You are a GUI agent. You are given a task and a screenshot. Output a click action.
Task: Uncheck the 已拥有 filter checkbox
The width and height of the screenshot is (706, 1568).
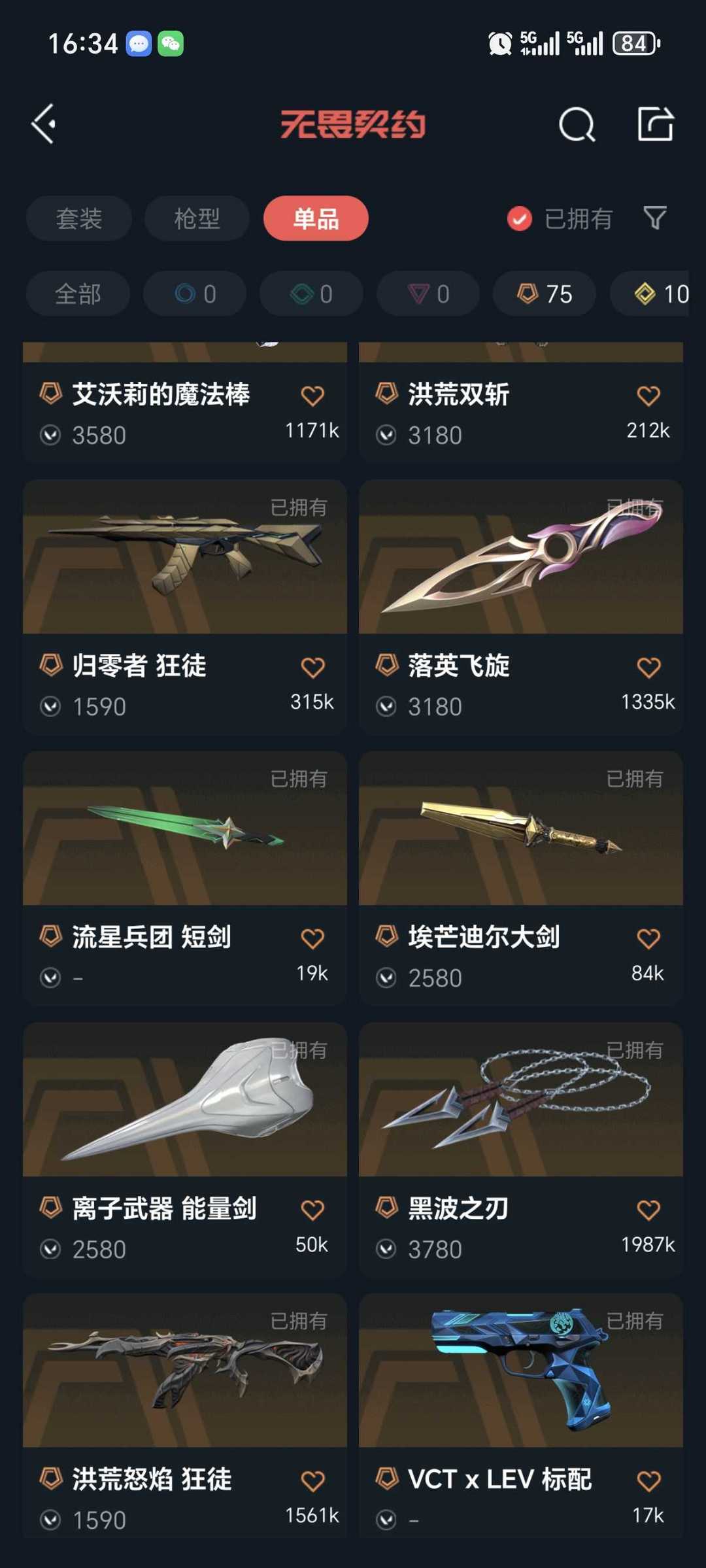click(x=520, y=219)
